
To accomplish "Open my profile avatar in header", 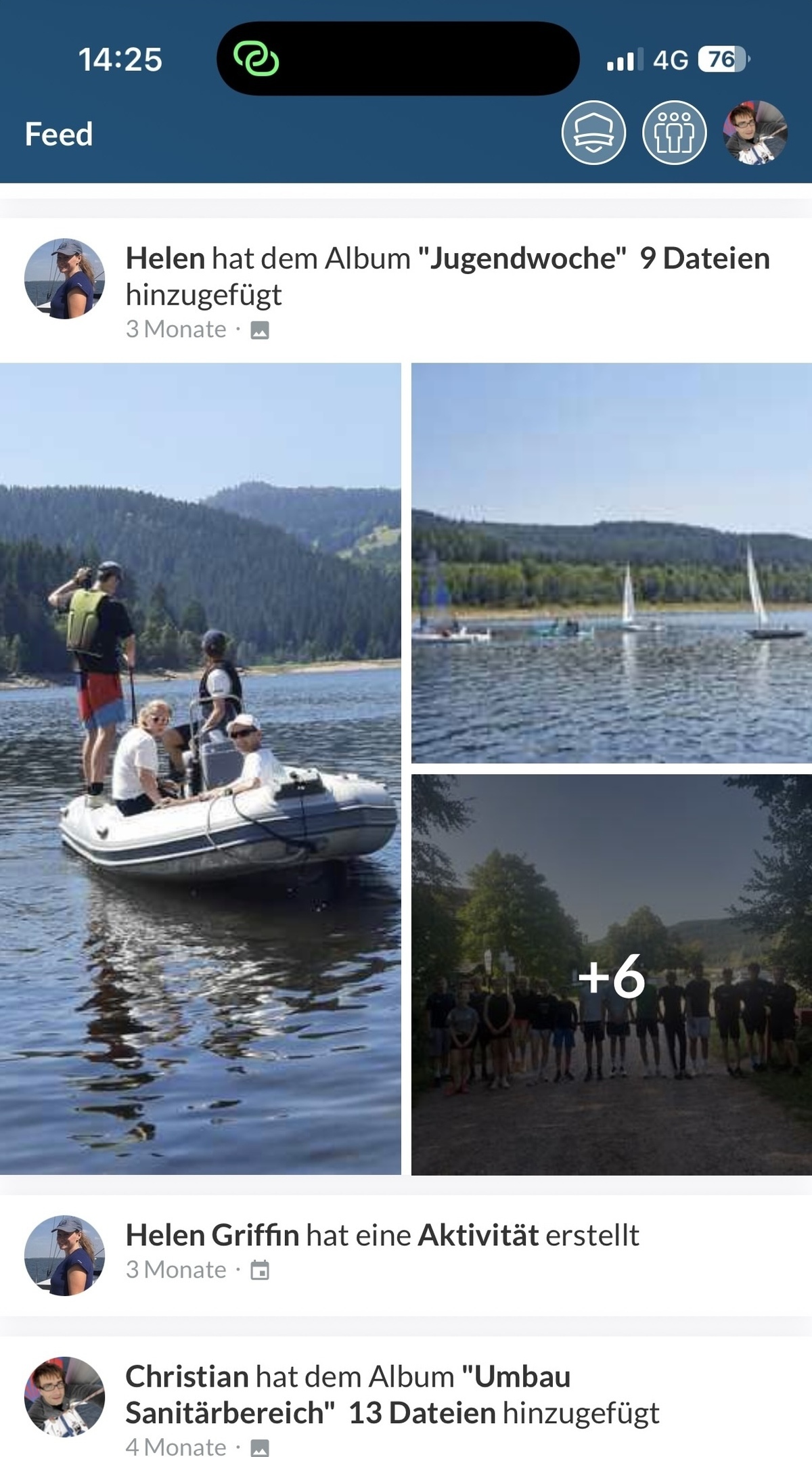I will coord(755,133).
